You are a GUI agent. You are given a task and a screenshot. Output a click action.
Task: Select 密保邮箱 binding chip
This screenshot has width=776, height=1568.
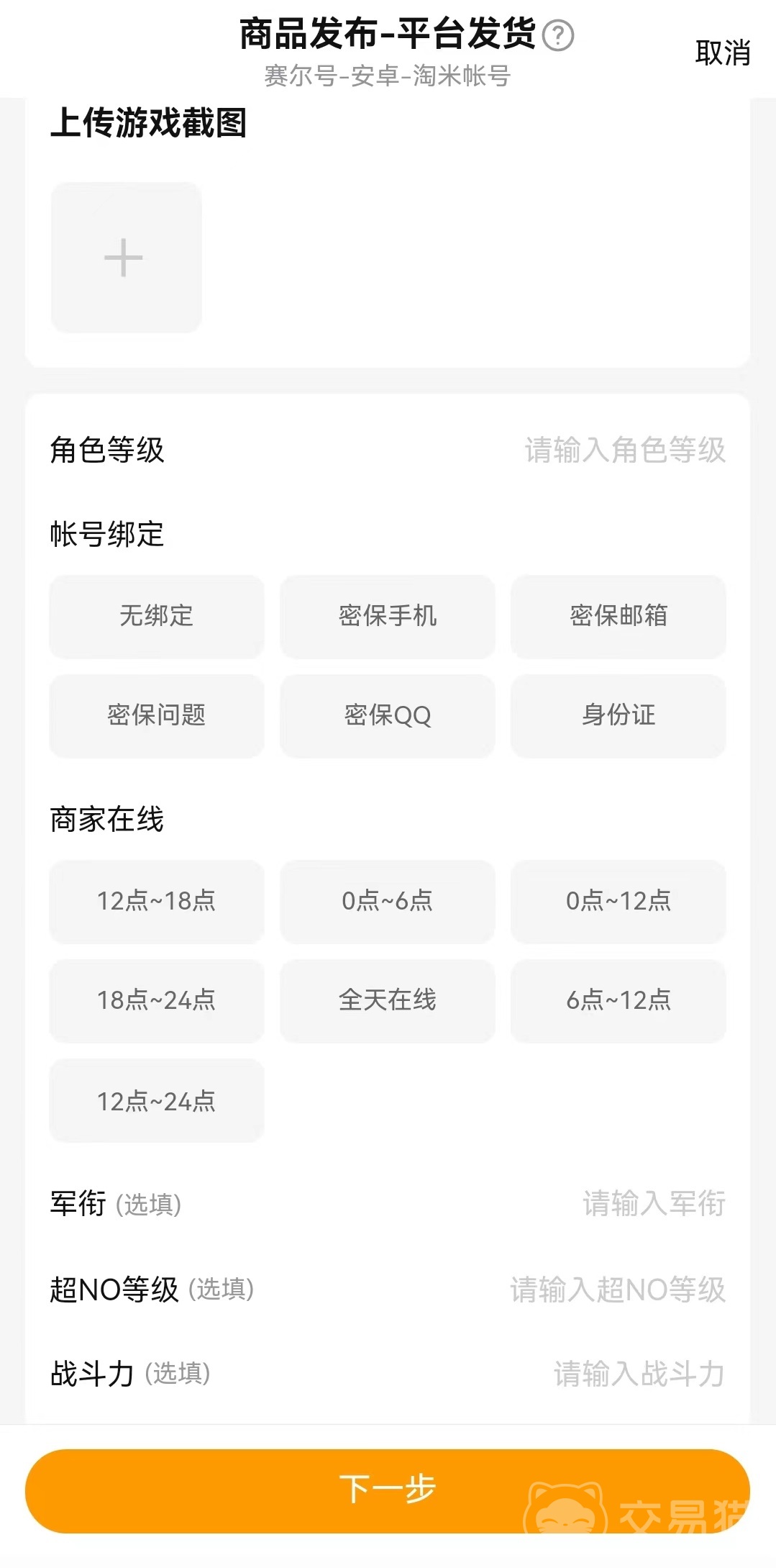(x=618, y=616)
